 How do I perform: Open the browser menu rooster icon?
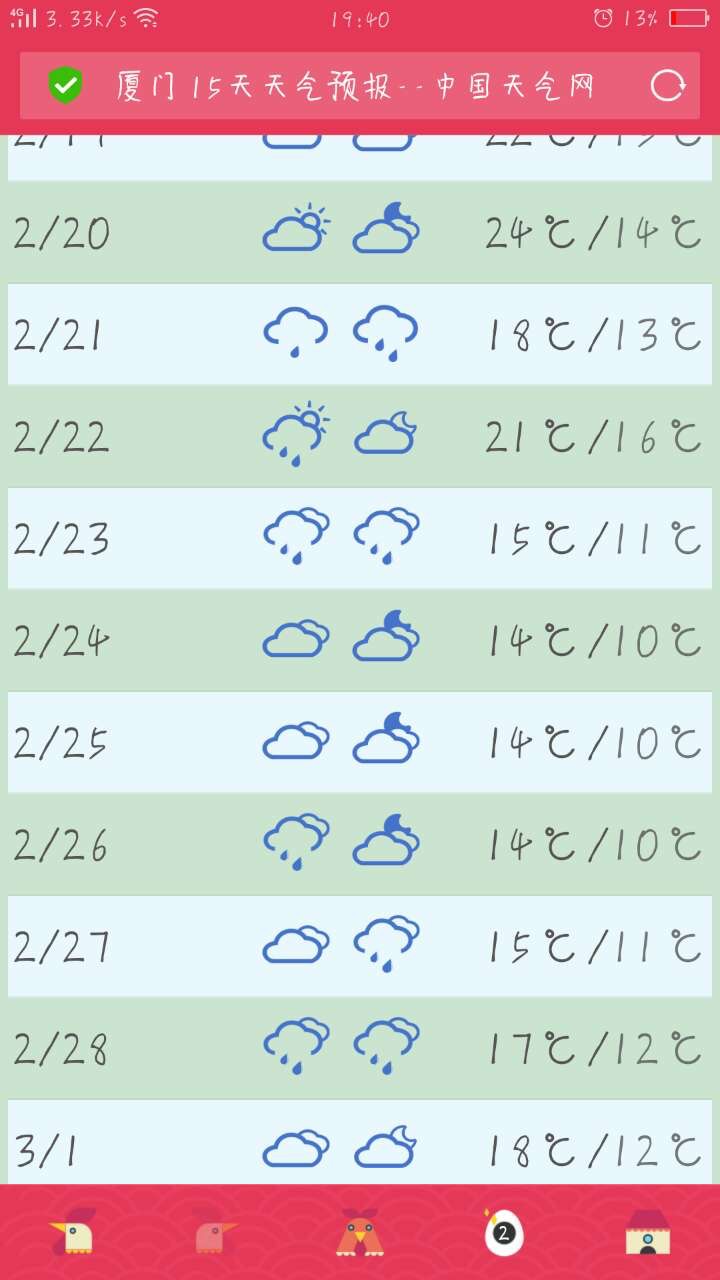[x=359, y=1232]
